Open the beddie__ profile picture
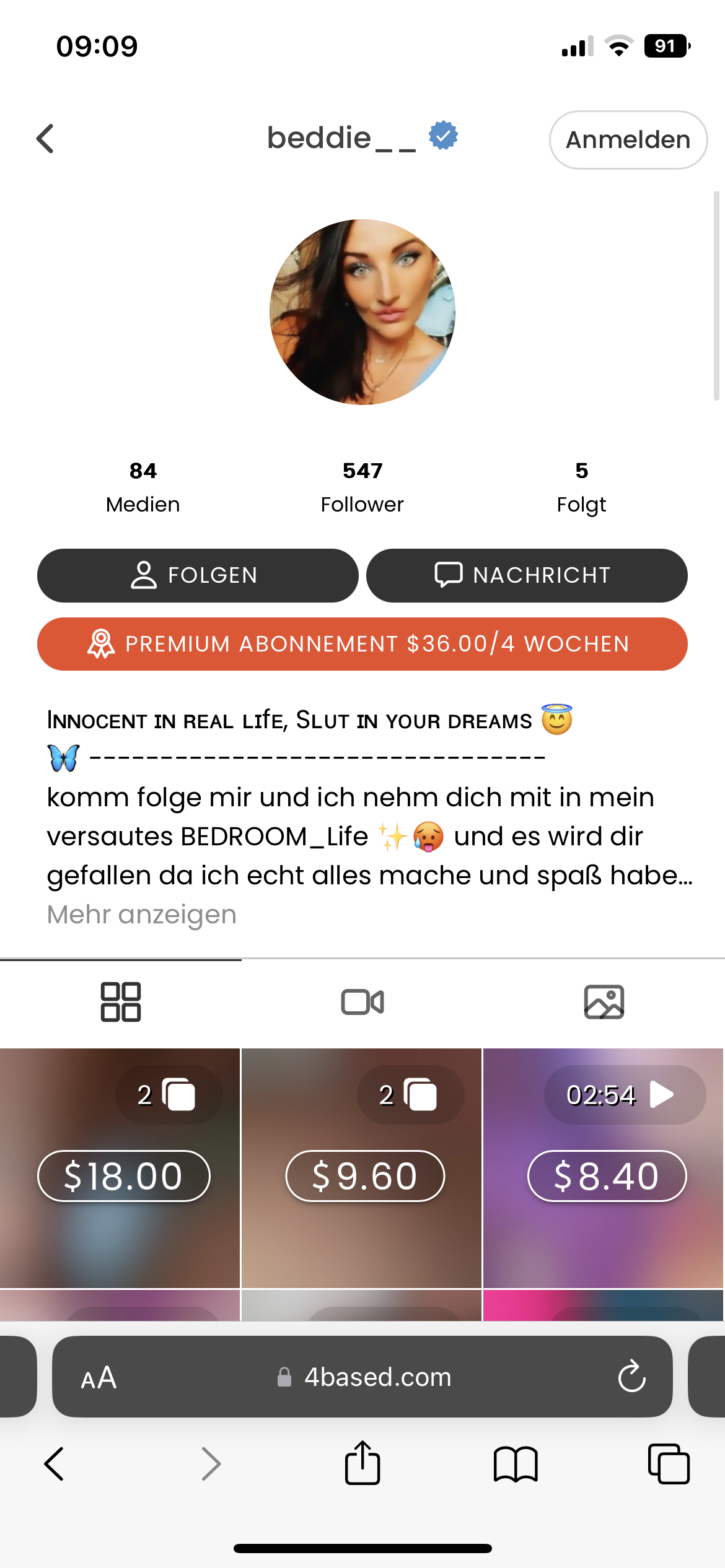This screenshot has height=1568, width=725. (362, 312)
